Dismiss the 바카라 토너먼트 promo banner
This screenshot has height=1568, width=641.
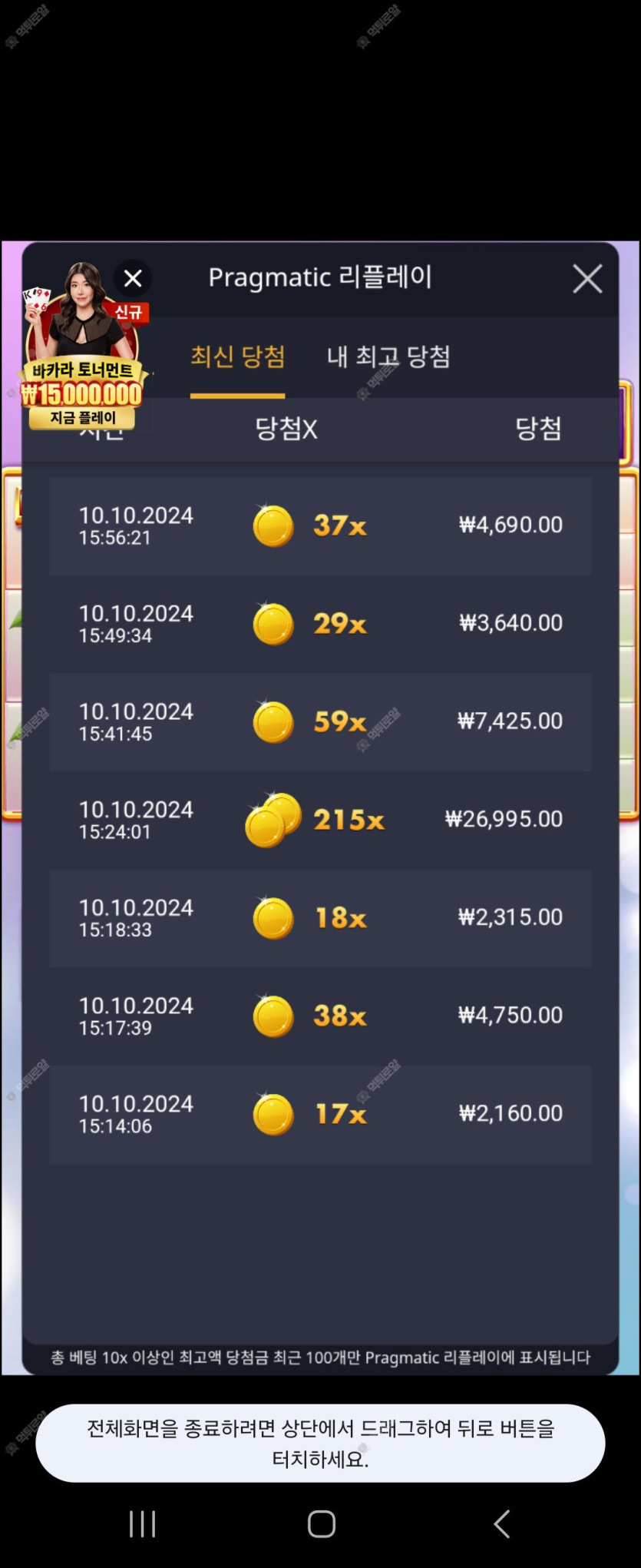(x=133, y=279)
